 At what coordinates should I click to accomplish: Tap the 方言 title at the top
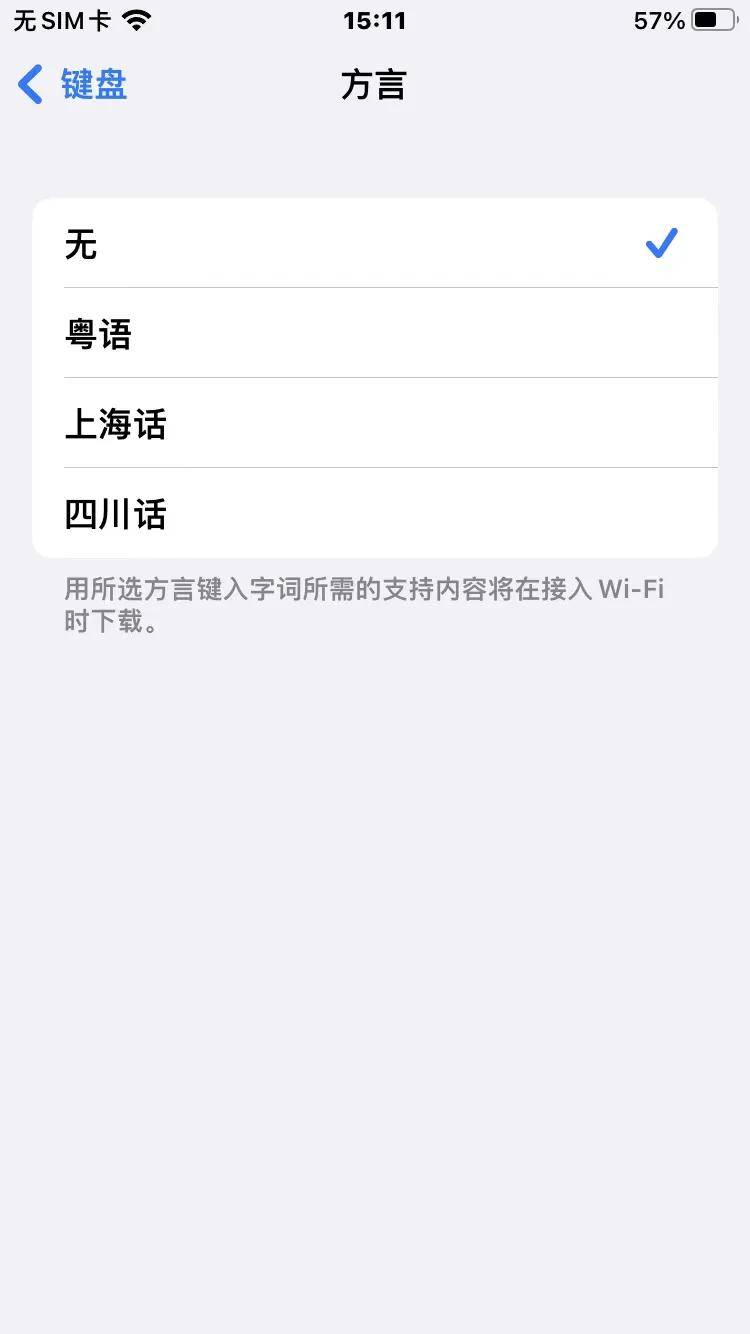pyautogui.click(x=374, y=84)
